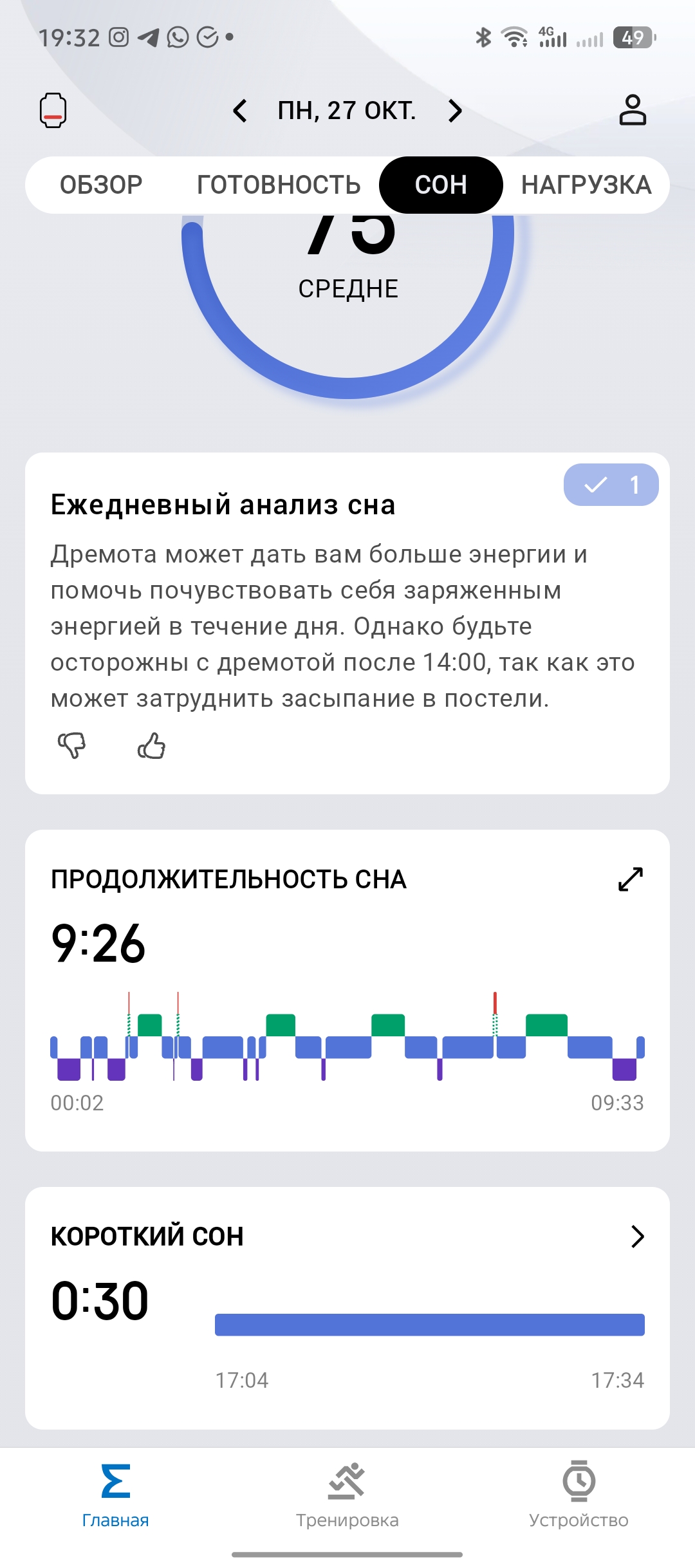Go to the previous day

(240, 111)
